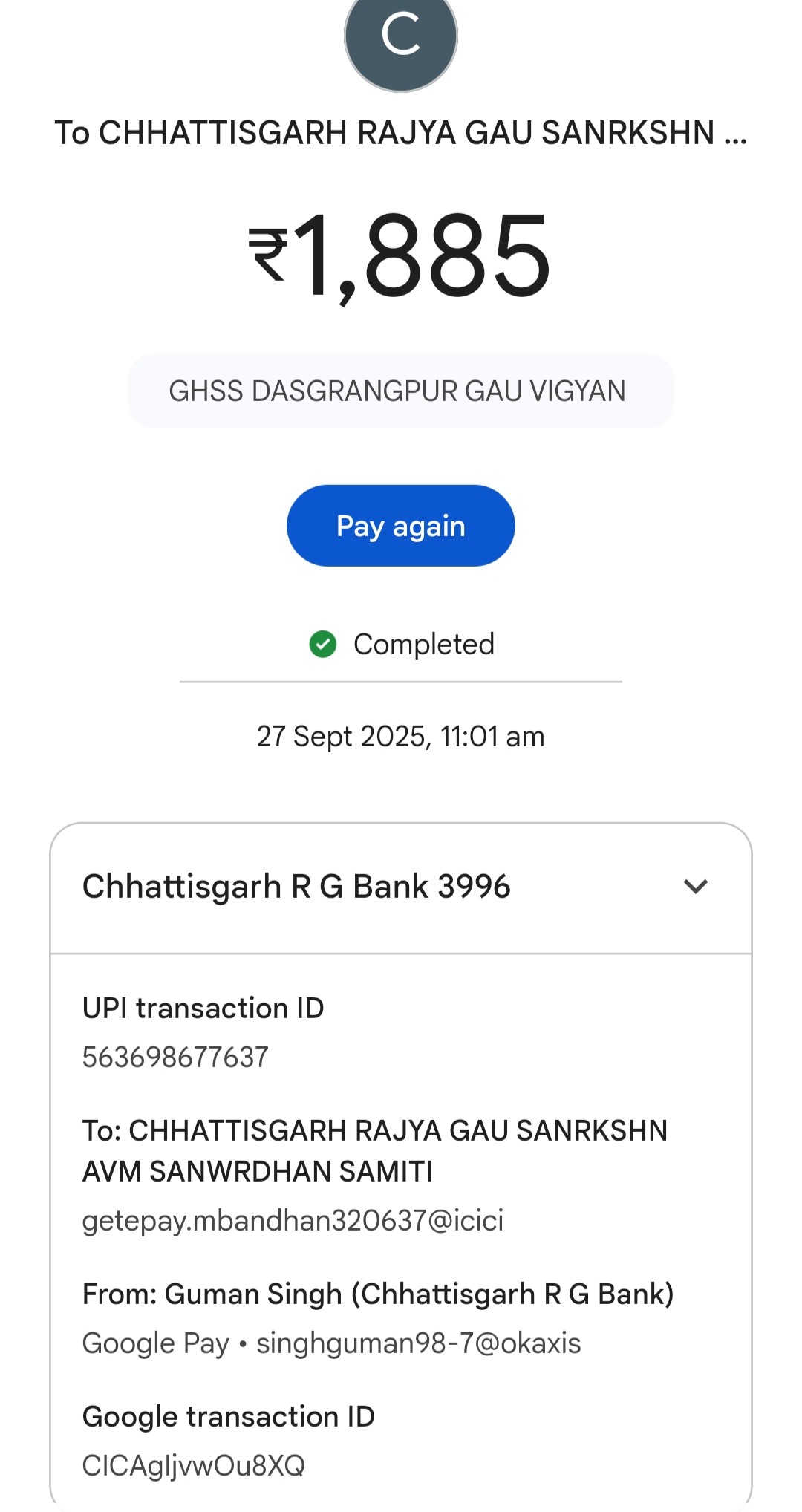Tap the Pay again button
802x1512 pixels.
coord(400,526)
